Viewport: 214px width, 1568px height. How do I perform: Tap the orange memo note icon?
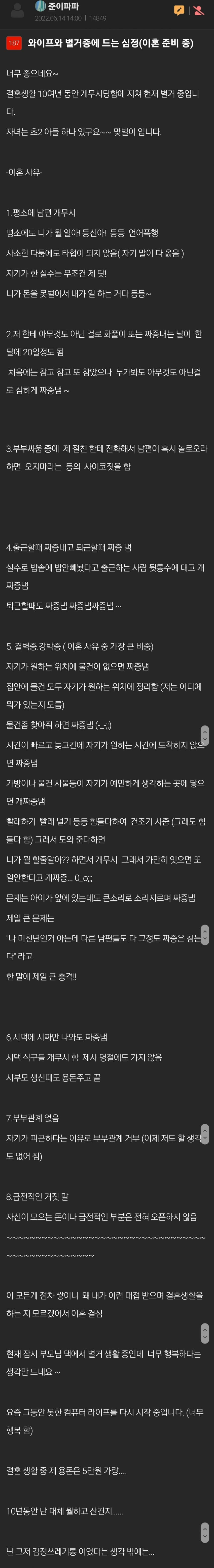click(179, 10)
